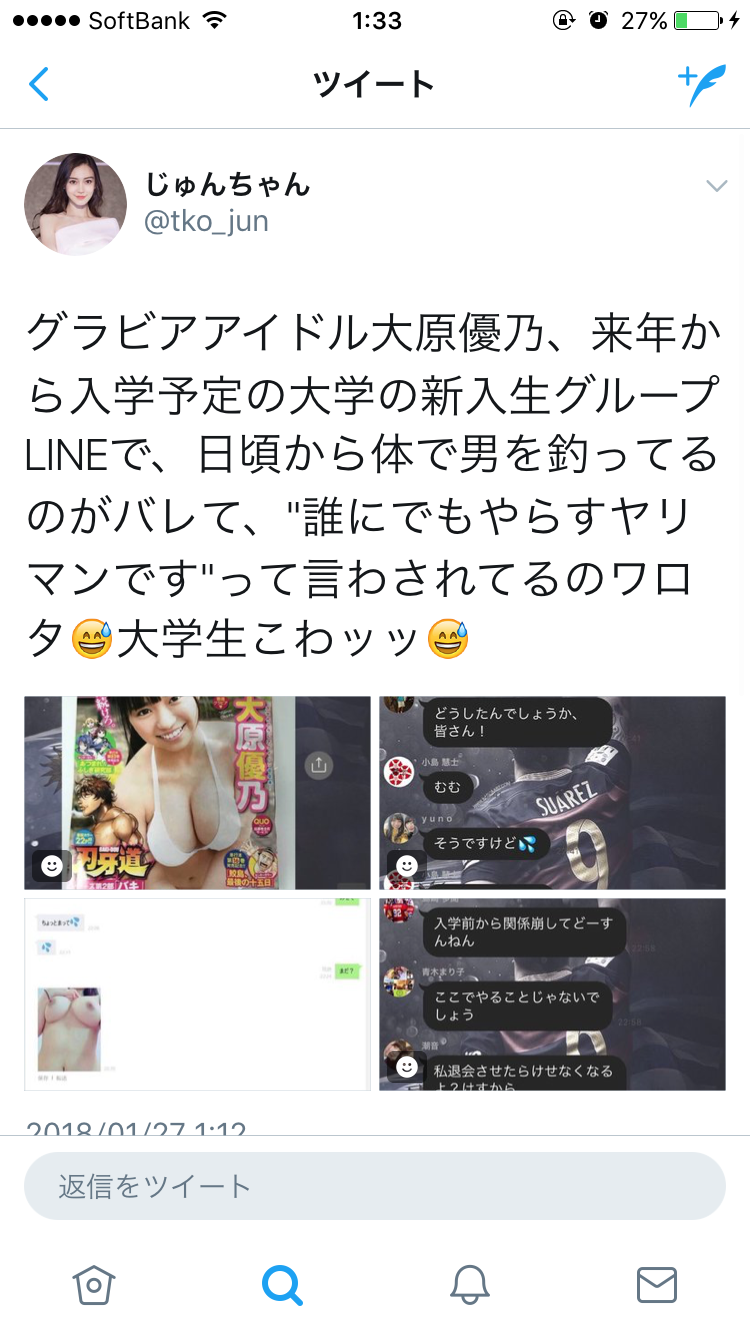Open the magazine cover image
The height and width of the screenshot is (1334, 750).
[197, 793]
